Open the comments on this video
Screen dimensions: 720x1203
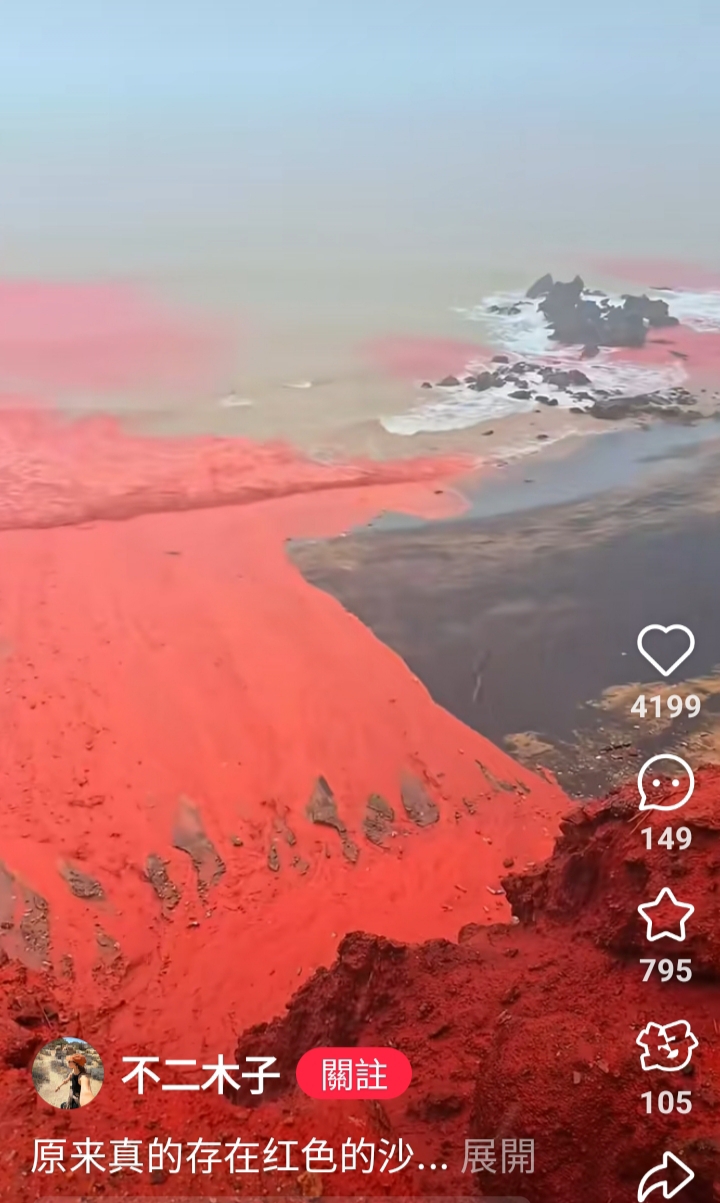pos(666,782)
